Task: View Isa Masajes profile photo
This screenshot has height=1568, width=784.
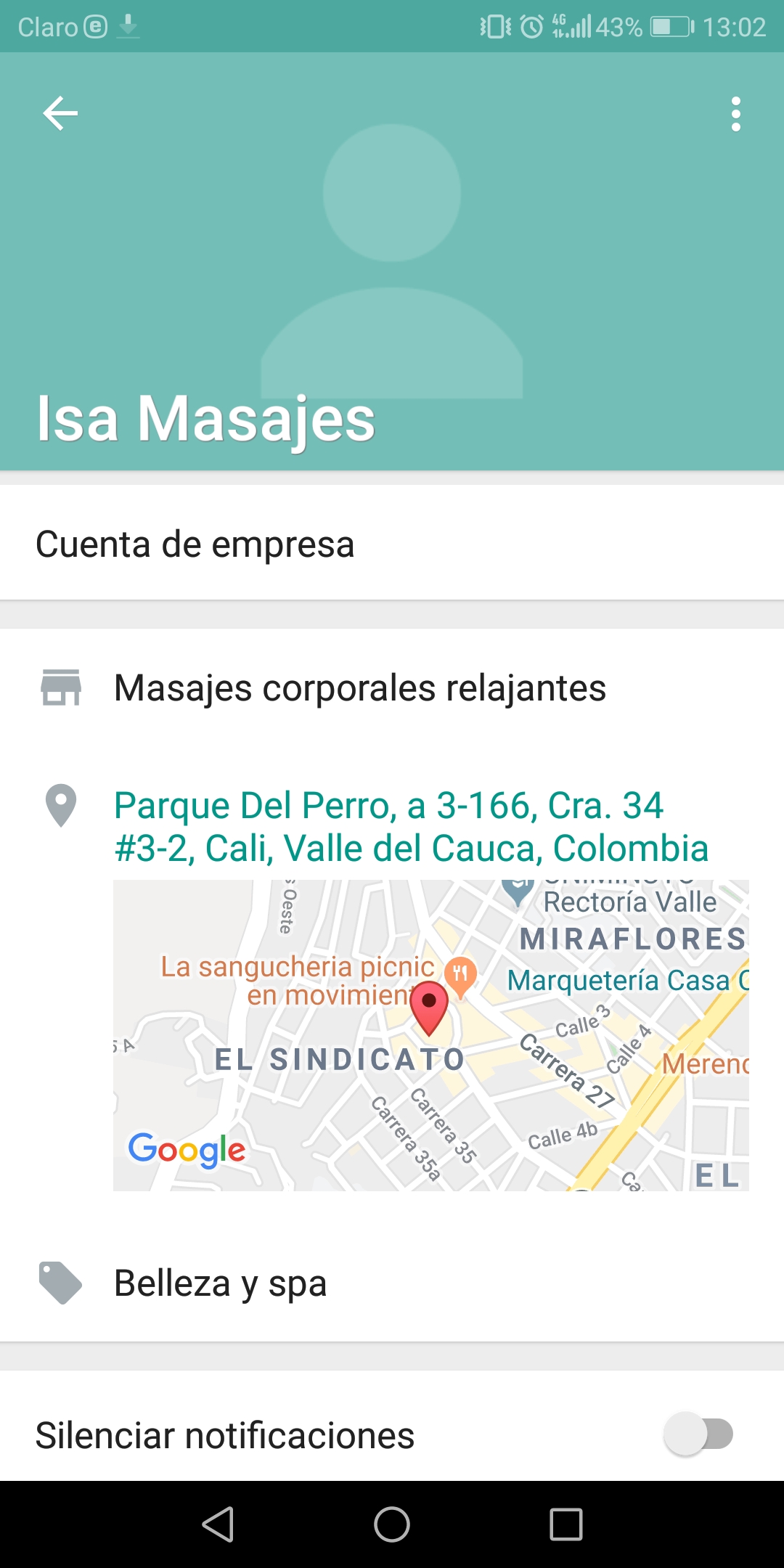Action: 392,261
